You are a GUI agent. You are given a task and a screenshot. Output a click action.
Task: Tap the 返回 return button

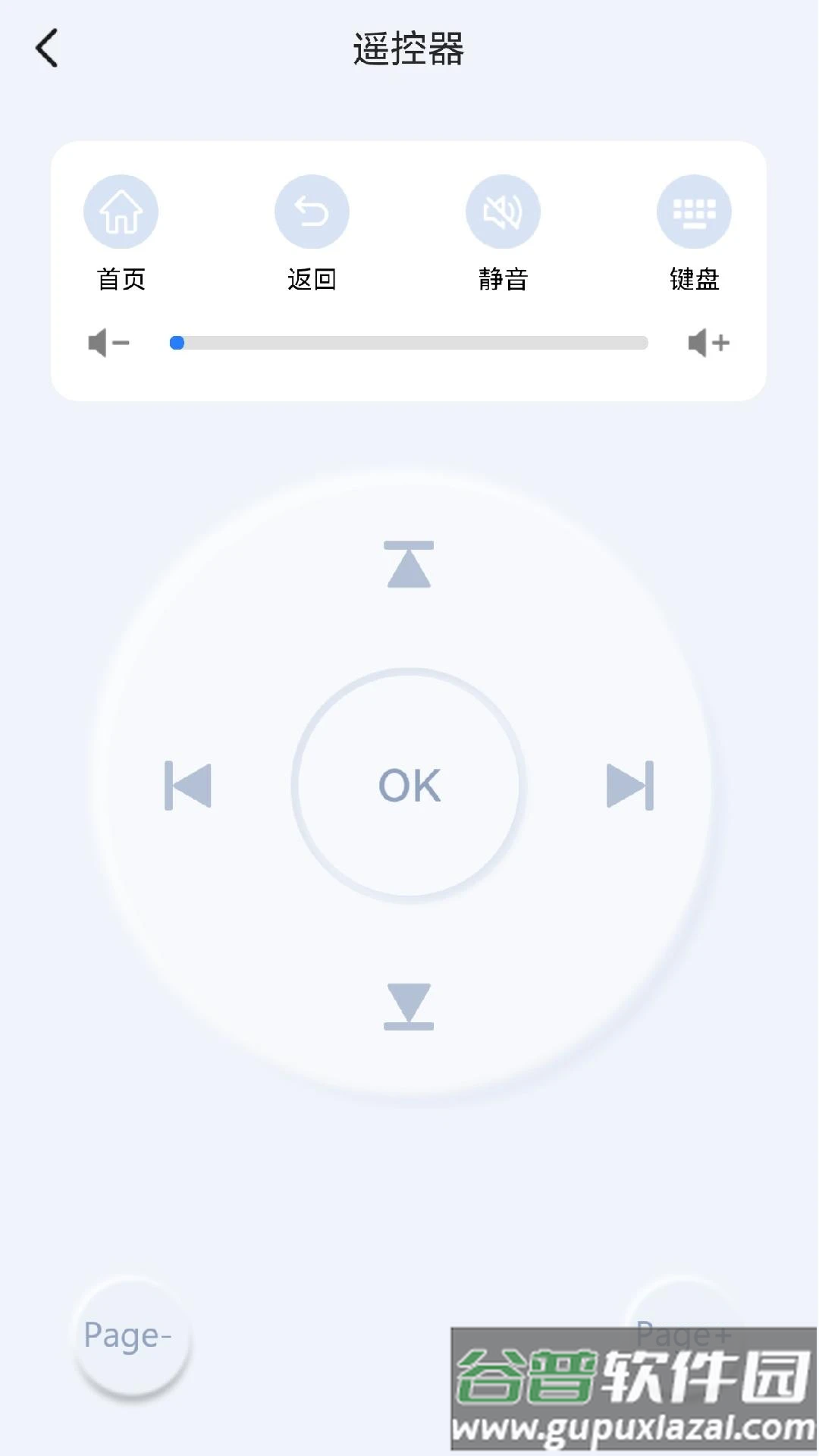[x=312, y=212]
